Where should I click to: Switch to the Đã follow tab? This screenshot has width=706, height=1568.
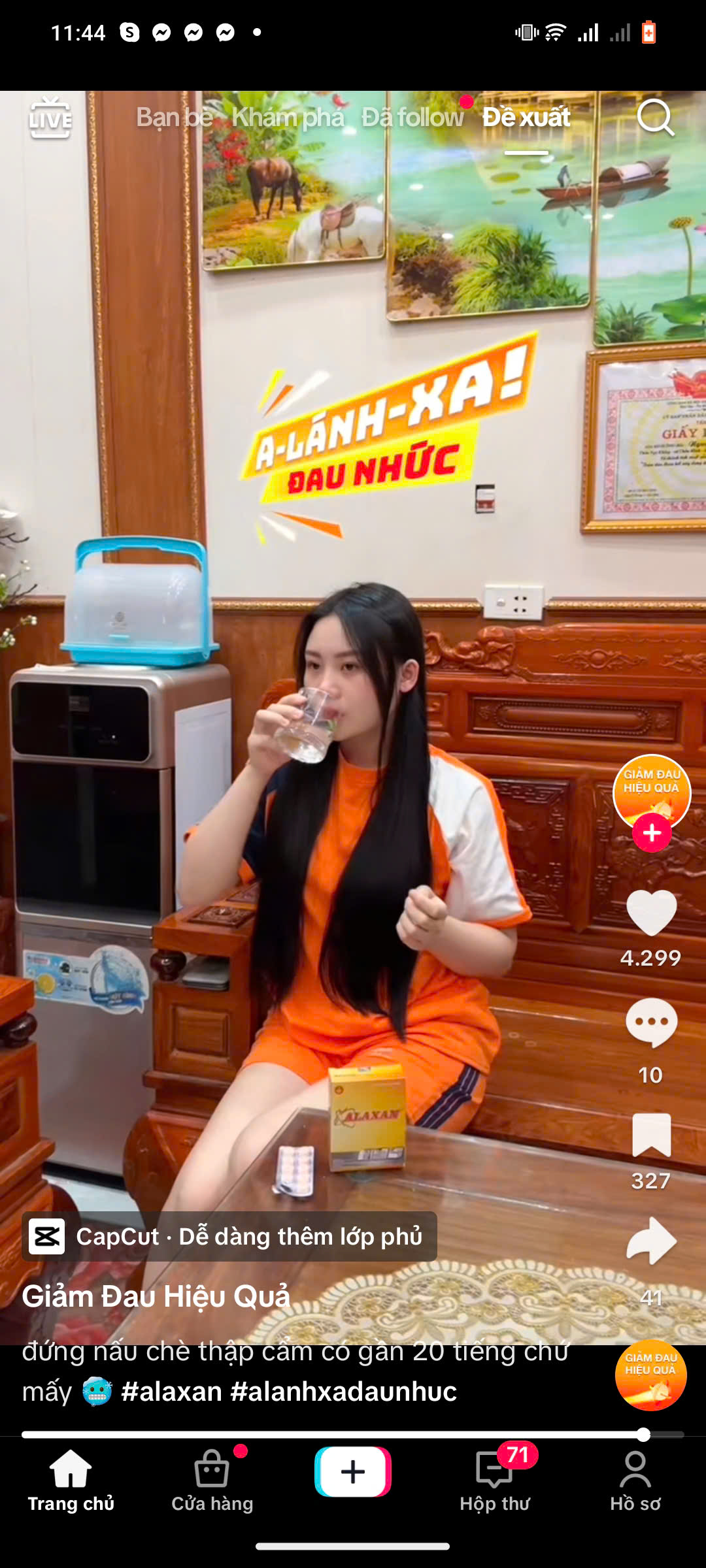pyautogui.click(x=412, y=118)
